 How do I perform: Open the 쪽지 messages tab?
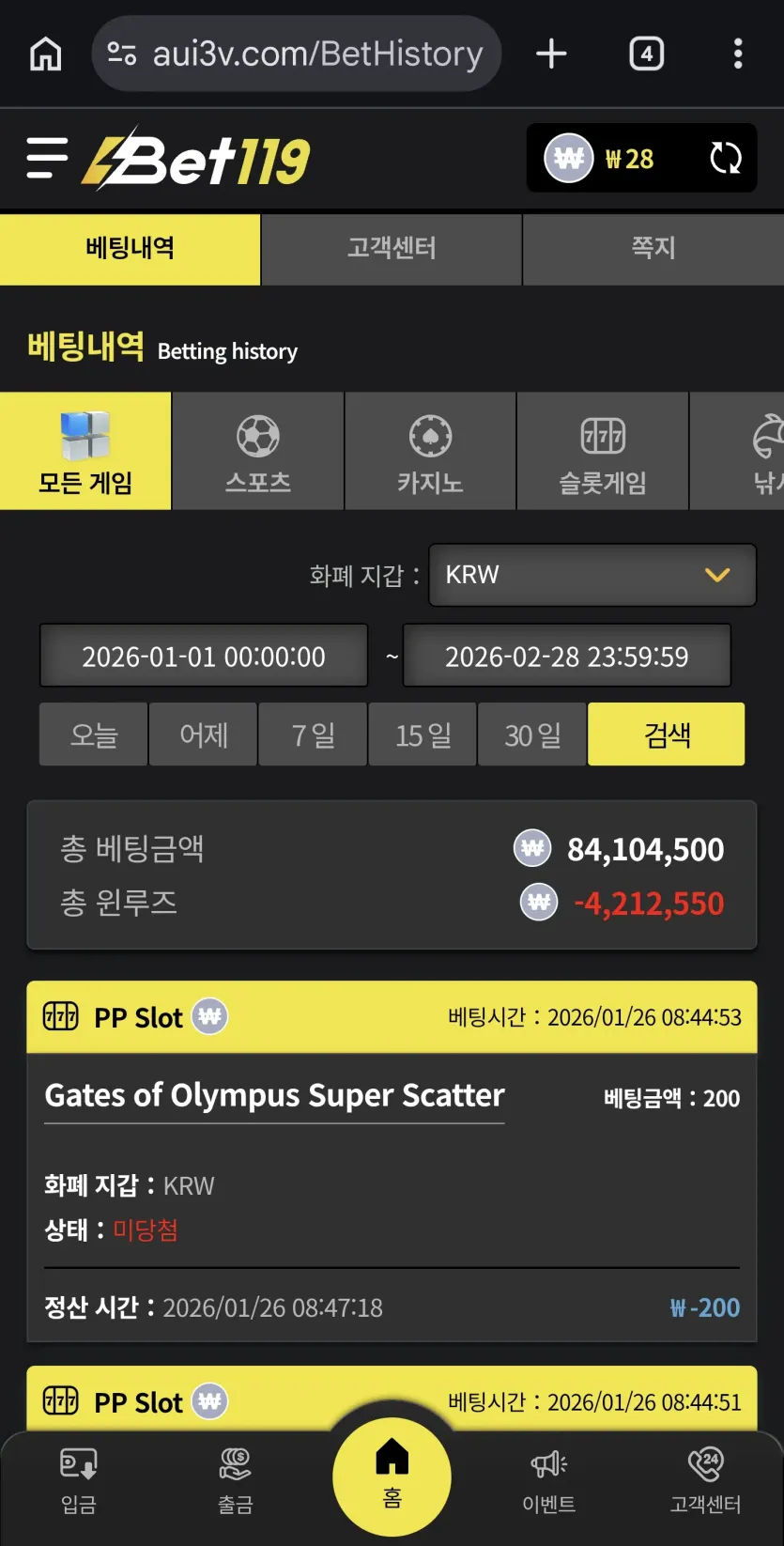(653, 249)
